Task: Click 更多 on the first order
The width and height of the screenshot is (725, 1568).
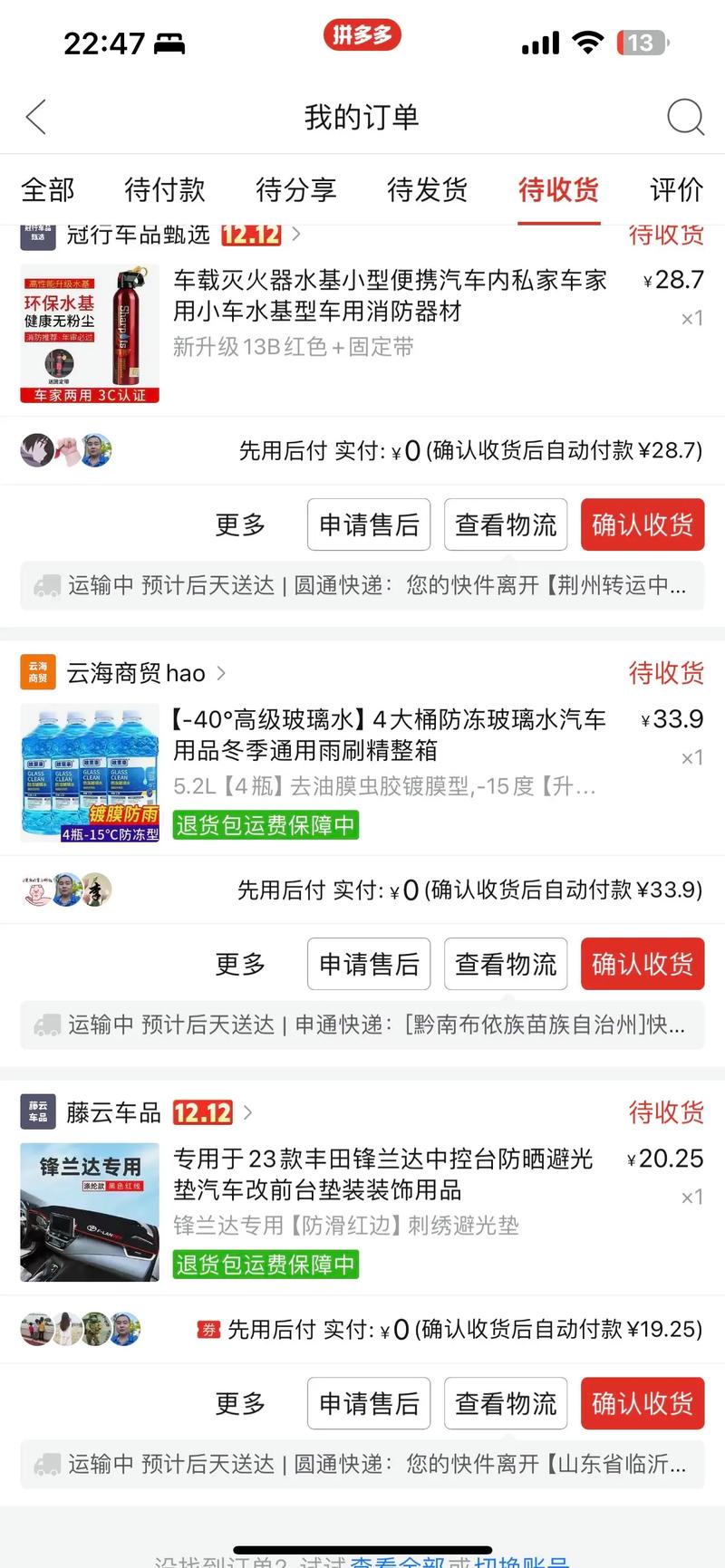Action: click(x=239, y=524)
